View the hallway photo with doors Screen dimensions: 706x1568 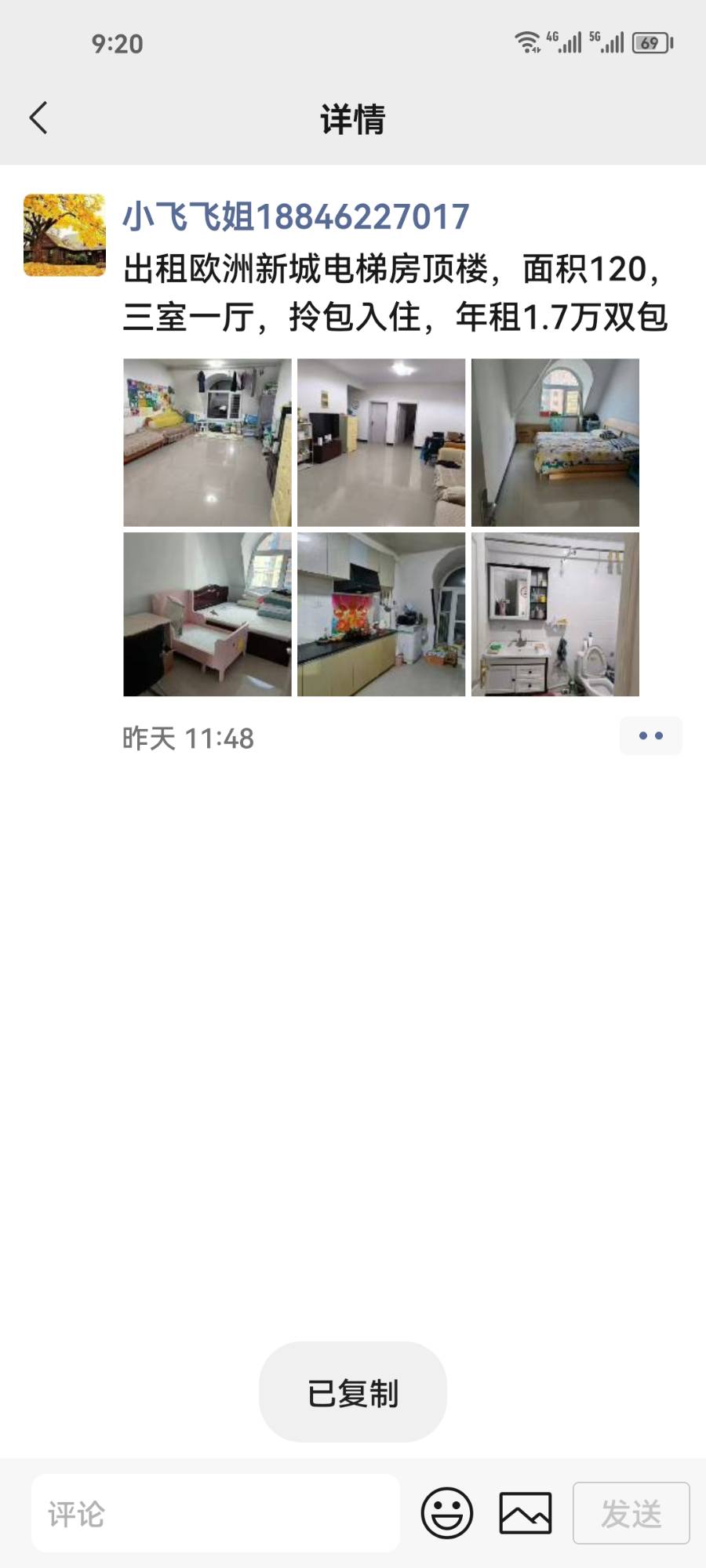coord(381,442)
